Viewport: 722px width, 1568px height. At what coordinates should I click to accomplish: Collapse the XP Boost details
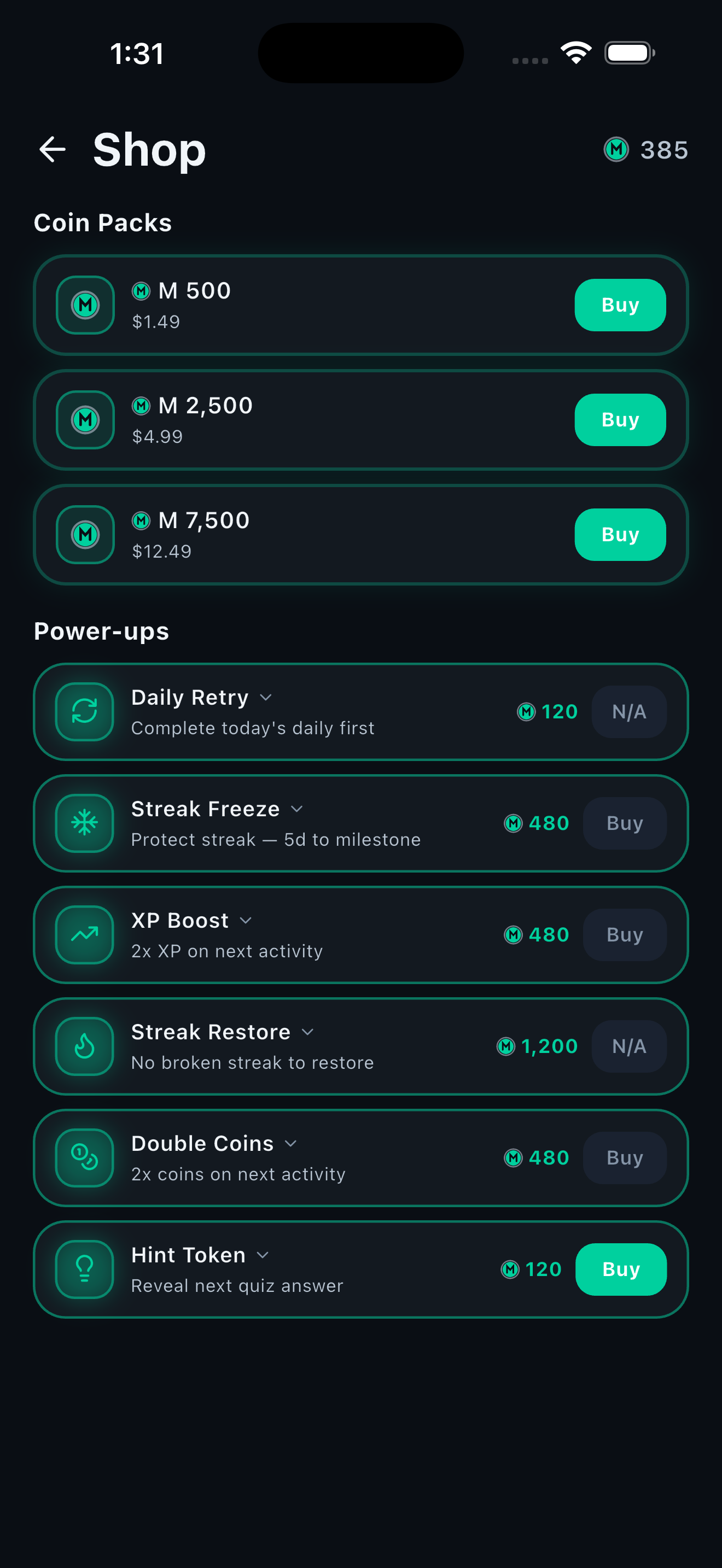[246, 921]
